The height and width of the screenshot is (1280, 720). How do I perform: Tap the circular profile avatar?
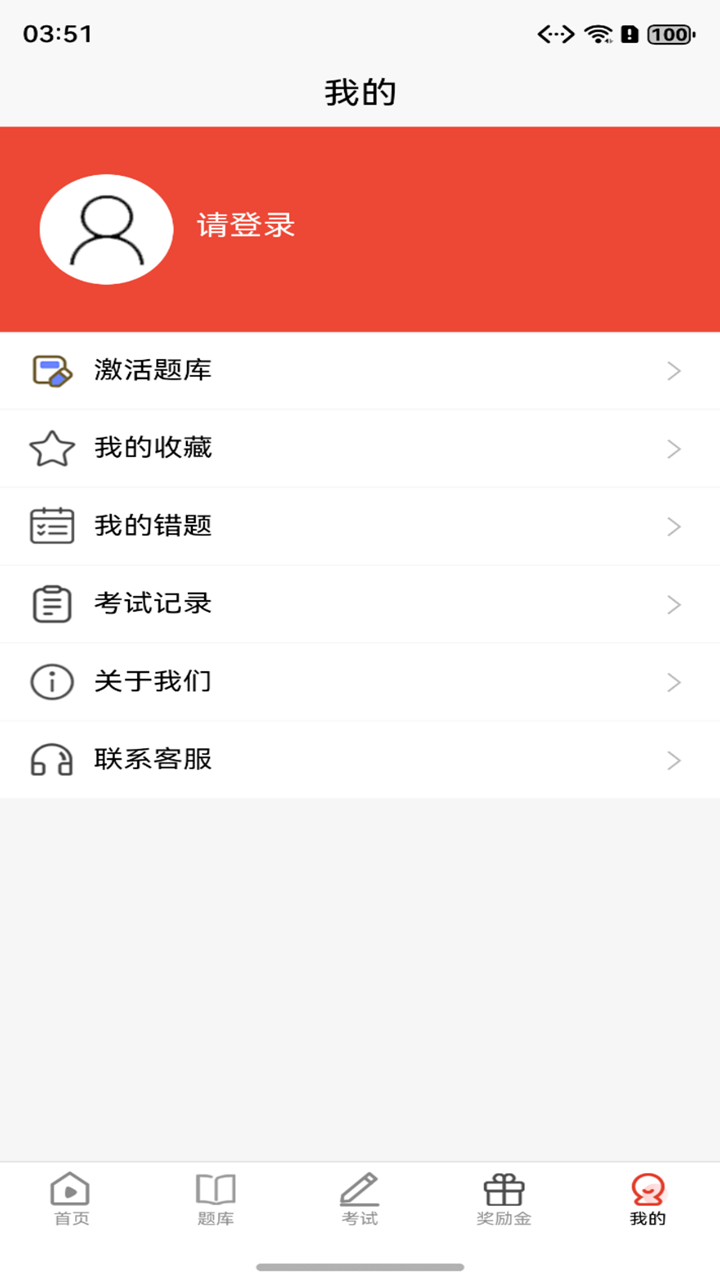tap(107, 227)
